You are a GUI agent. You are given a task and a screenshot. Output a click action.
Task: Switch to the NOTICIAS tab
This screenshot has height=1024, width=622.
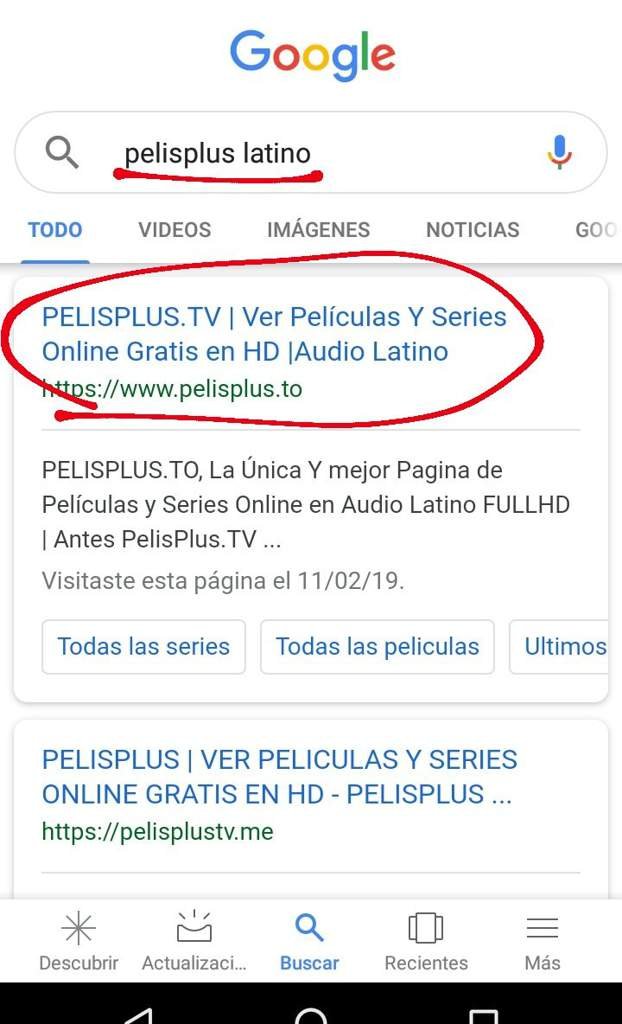472,230
